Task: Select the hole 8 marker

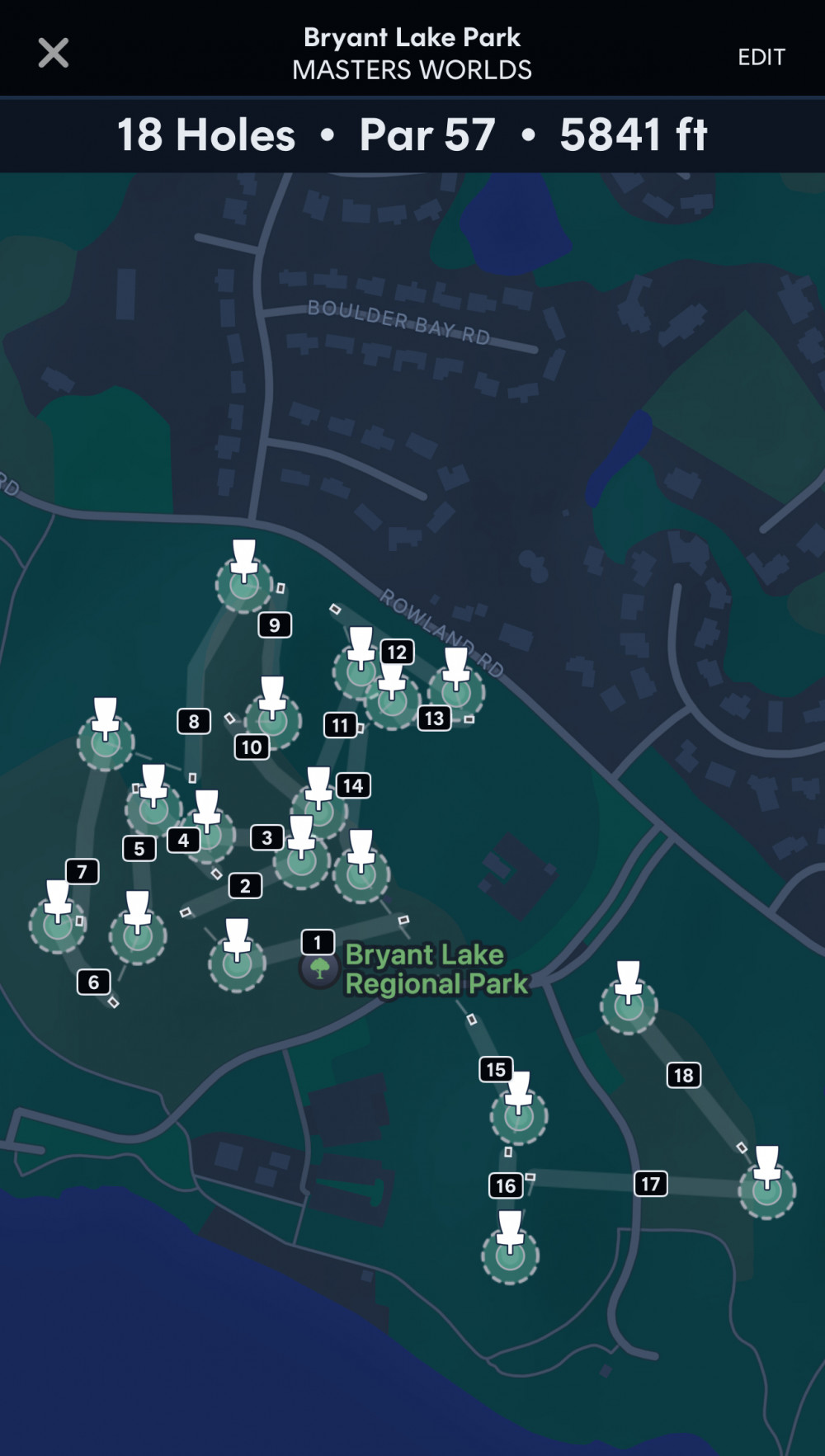Action: coord(194,721)
